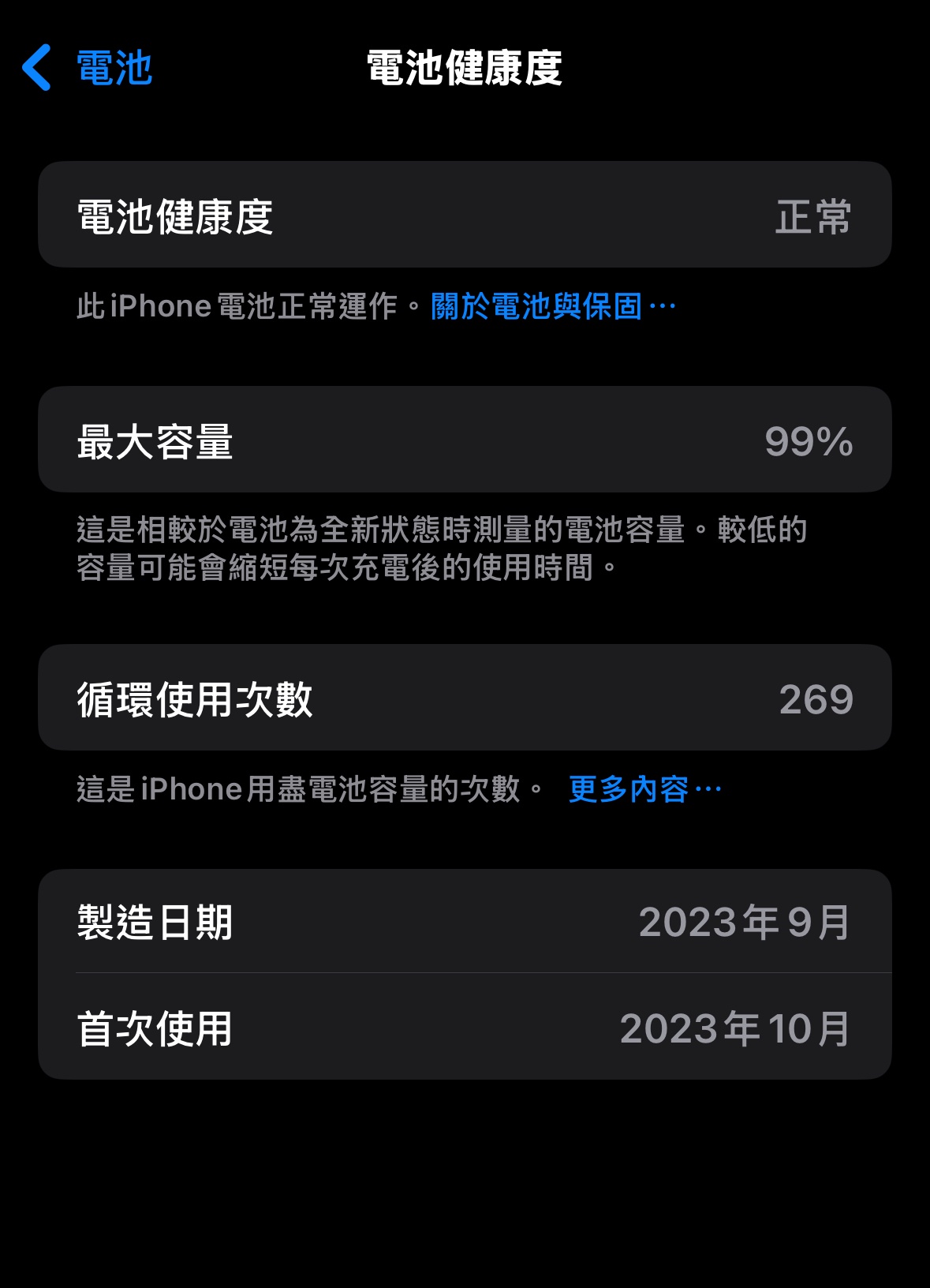
Task: Go back to the 電池 settings page
Action: pos(87,68)
